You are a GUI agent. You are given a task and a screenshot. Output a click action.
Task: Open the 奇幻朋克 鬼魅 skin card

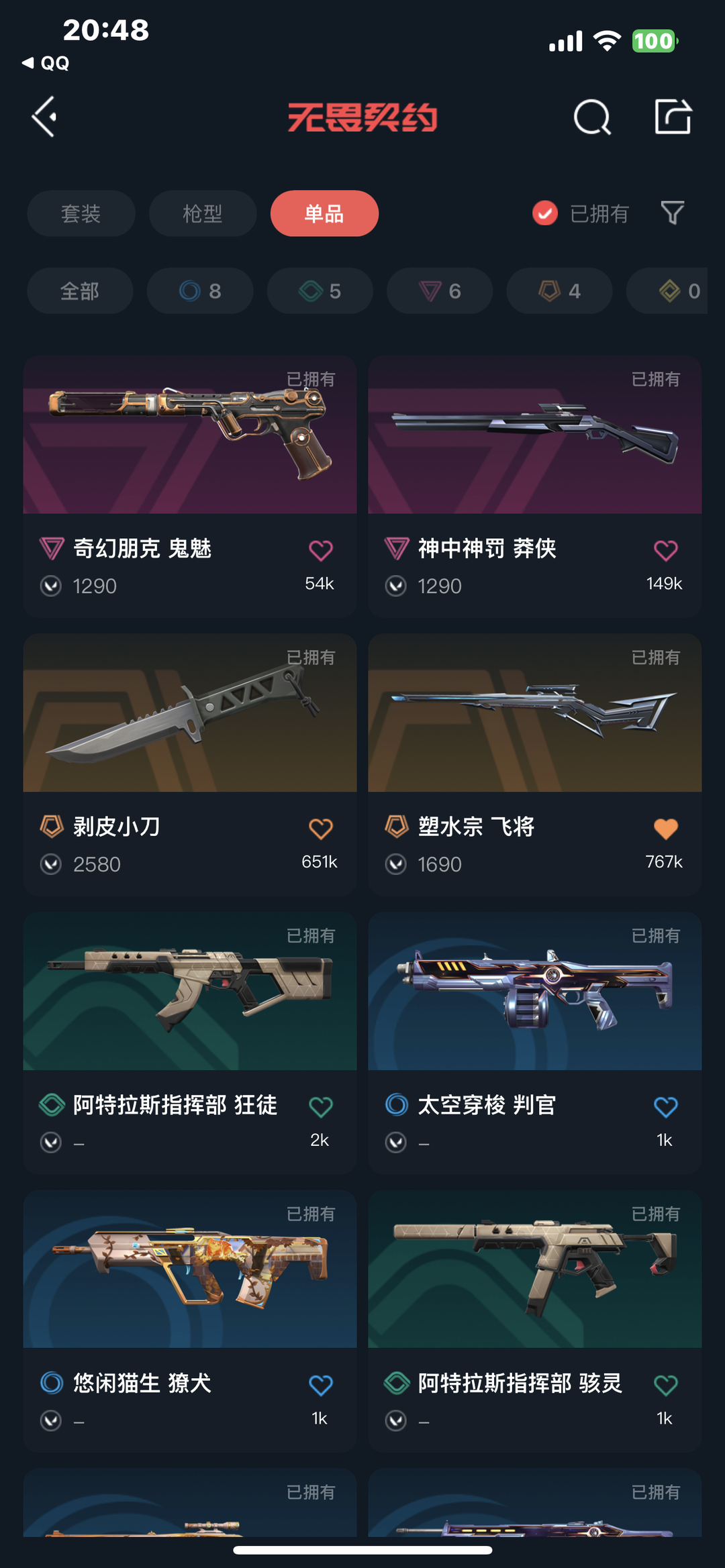190,486
